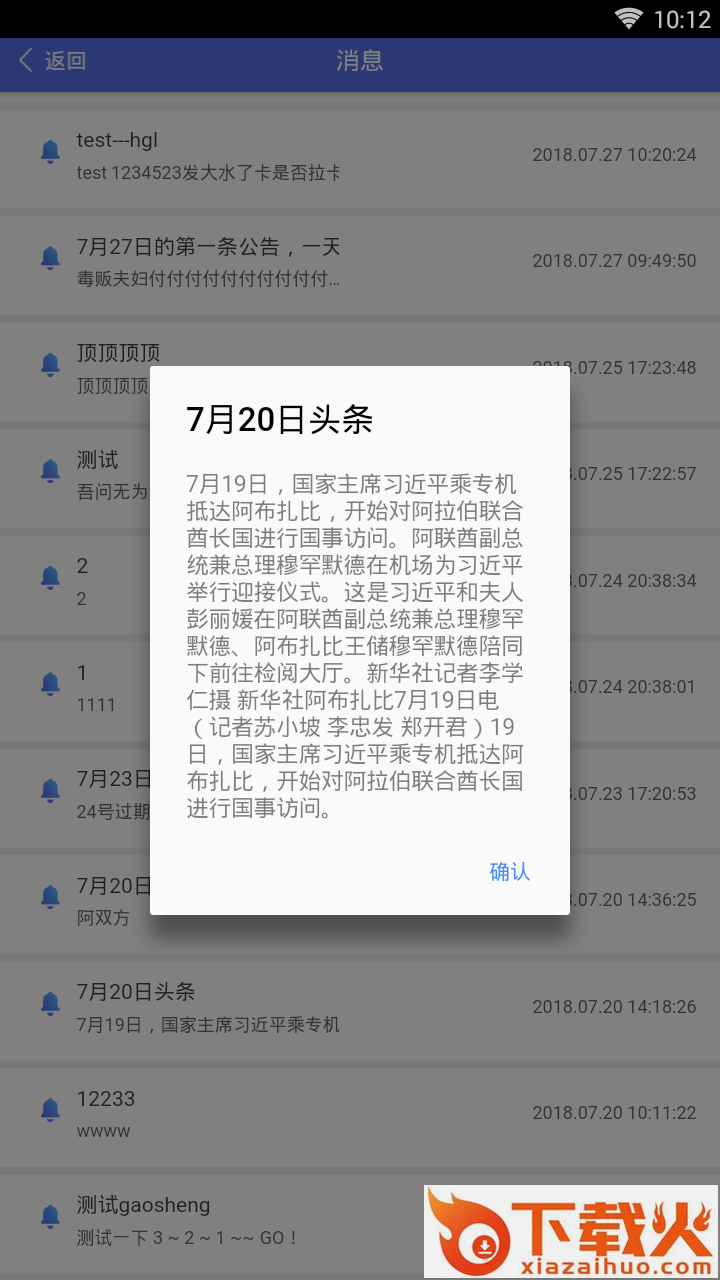
Task: Open the test---hgl message
Action: pos(360,155)
